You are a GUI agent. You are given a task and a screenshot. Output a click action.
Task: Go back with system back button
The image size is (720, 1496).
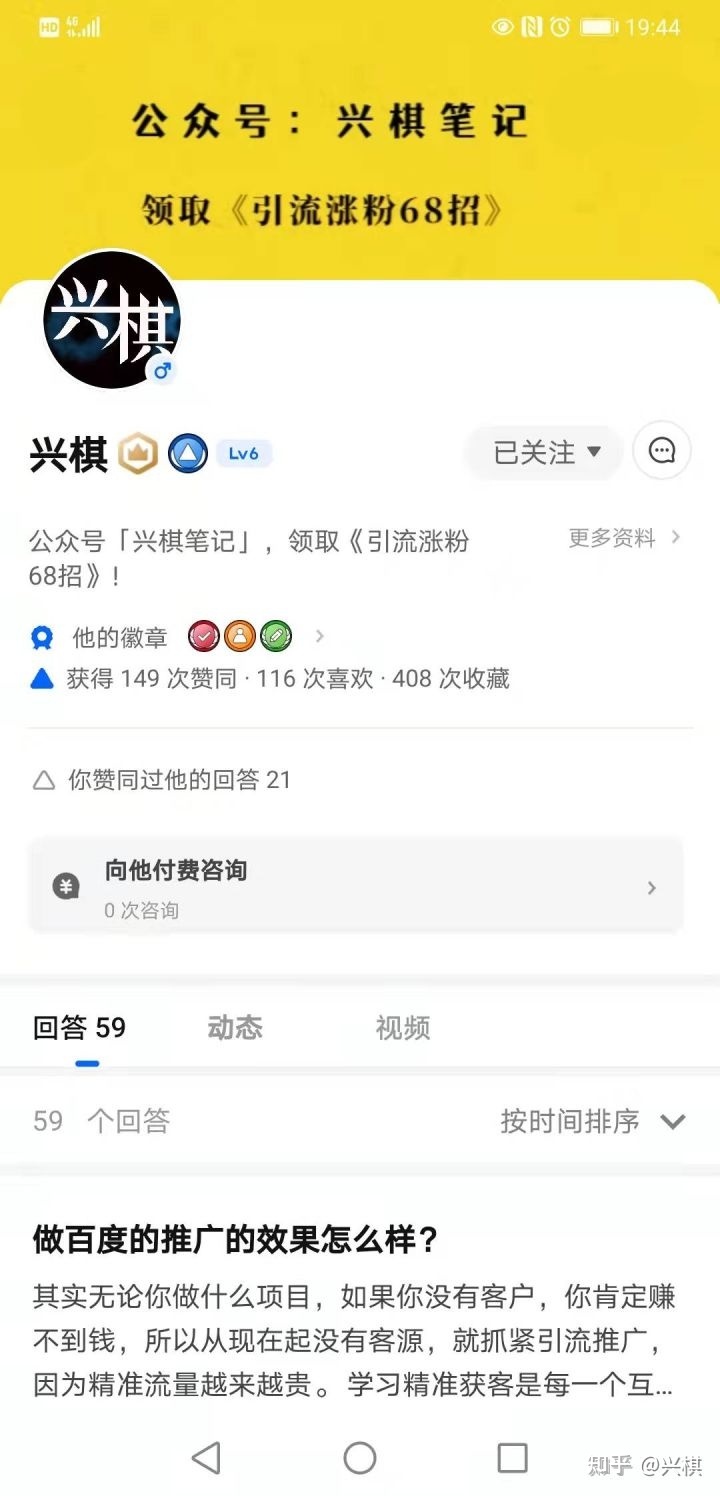pos(206,1458)
